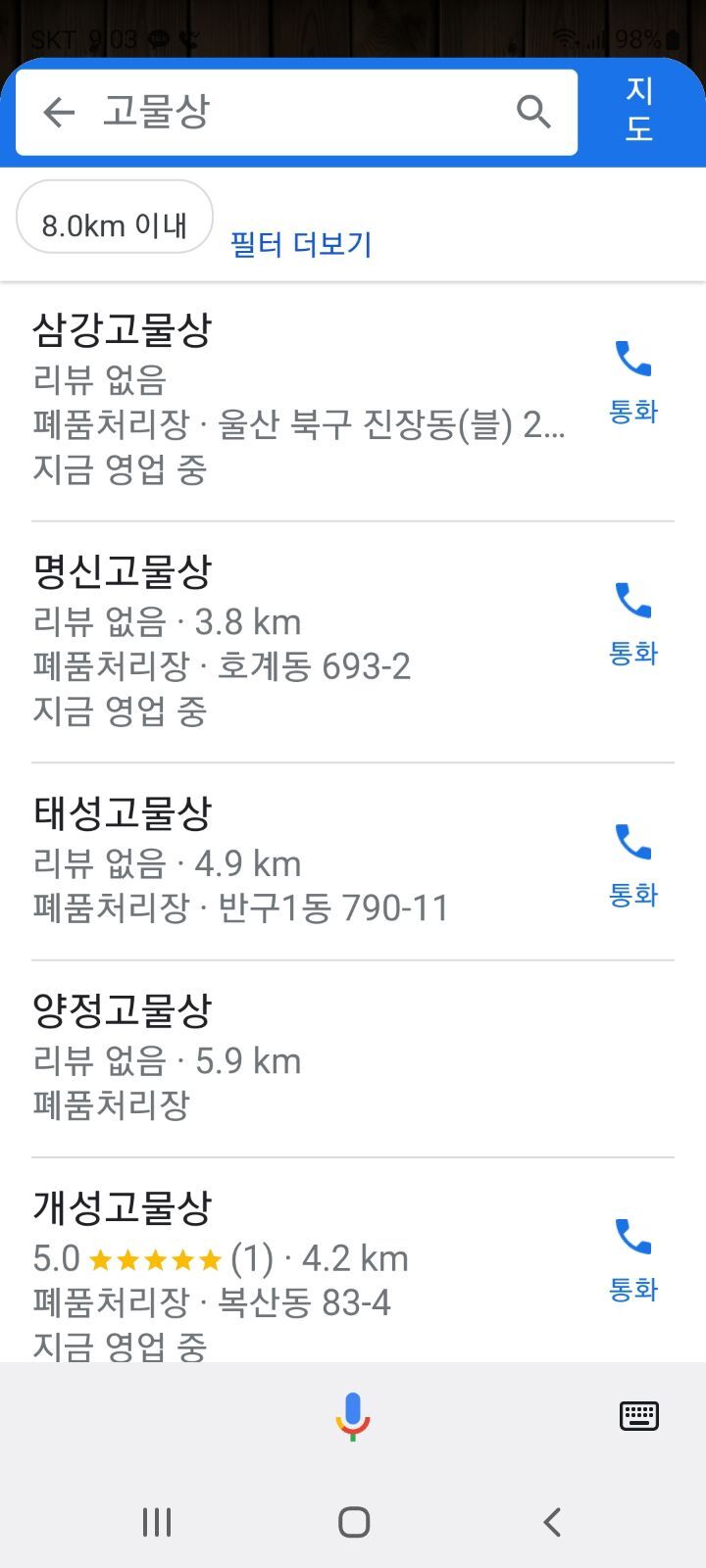Image resolution: width=706 pixels, height=1568 pixels.
Task: Open 필터 더보기 link
Action: (x=301, y=244)
